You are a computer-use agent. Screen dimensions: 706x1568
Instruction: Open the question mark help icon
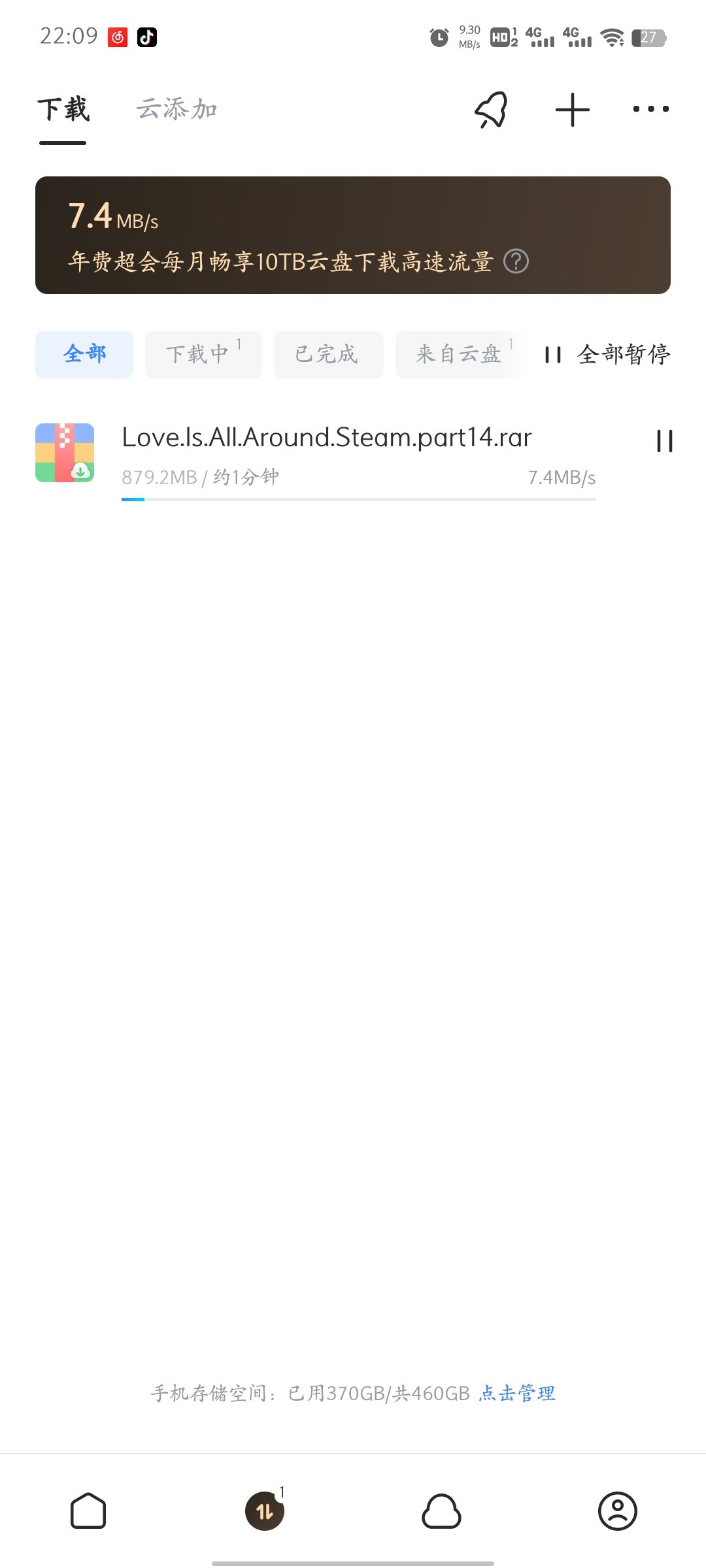click(x=516, y=262)
